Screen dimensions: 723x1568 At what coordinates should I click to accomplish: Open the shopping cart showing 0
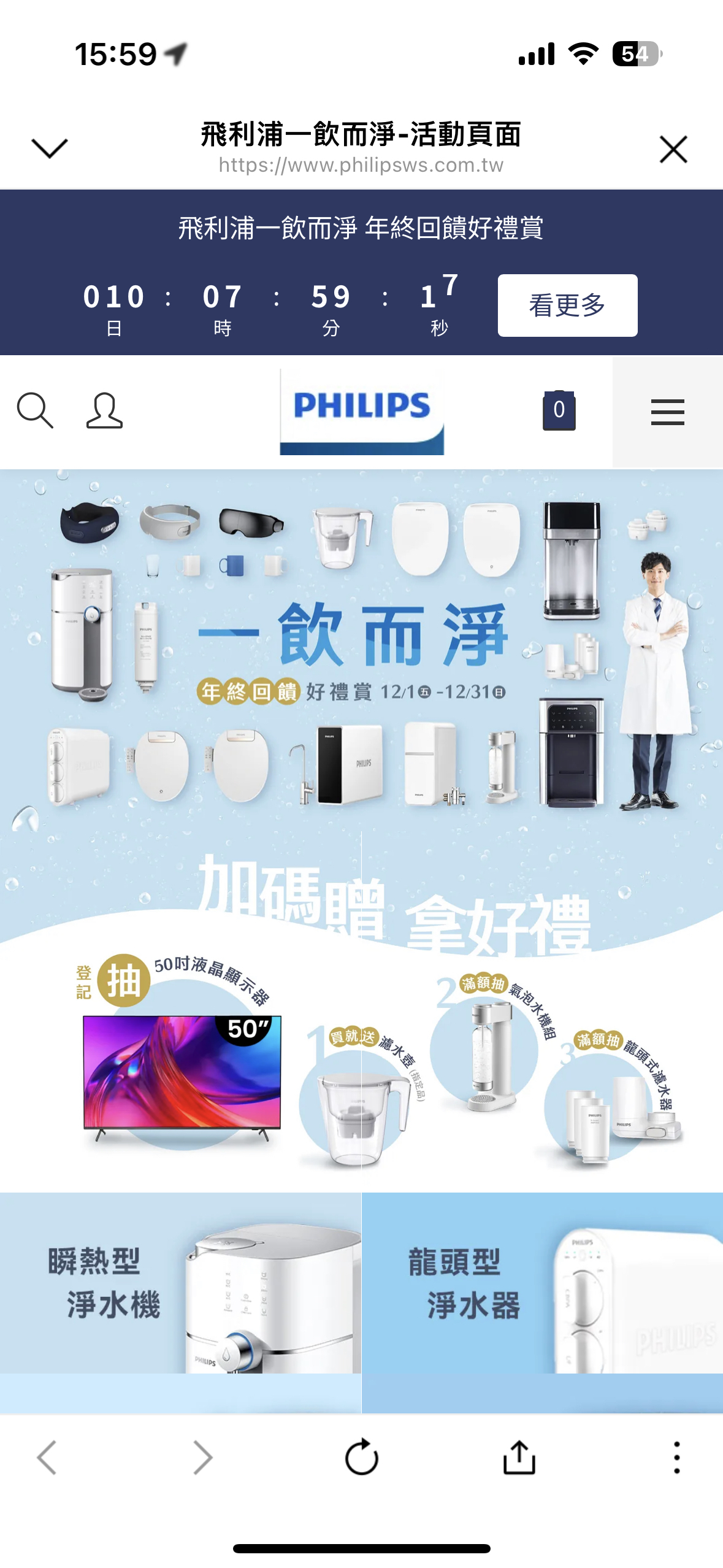[559, 410]
